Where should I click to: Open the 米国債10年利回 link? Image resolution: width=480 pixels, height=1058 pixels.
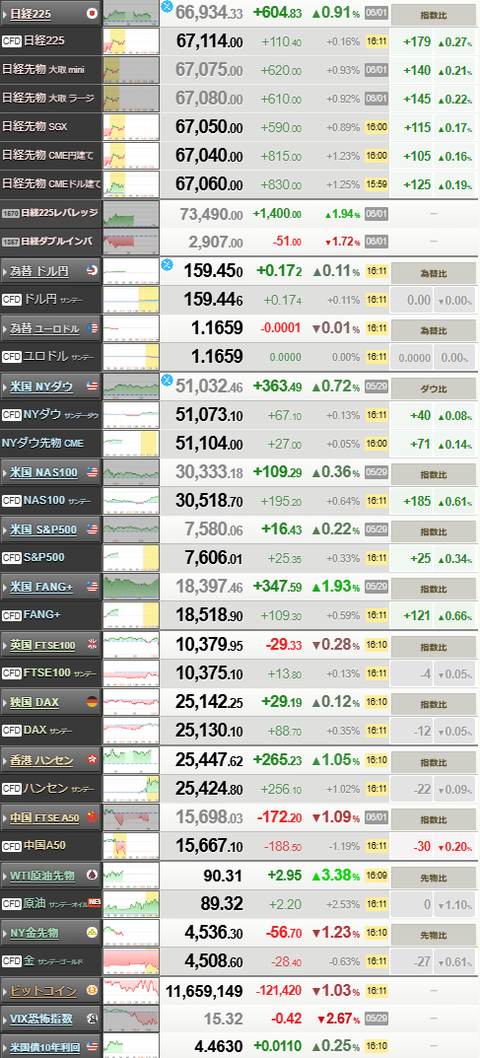point(45,1047)
